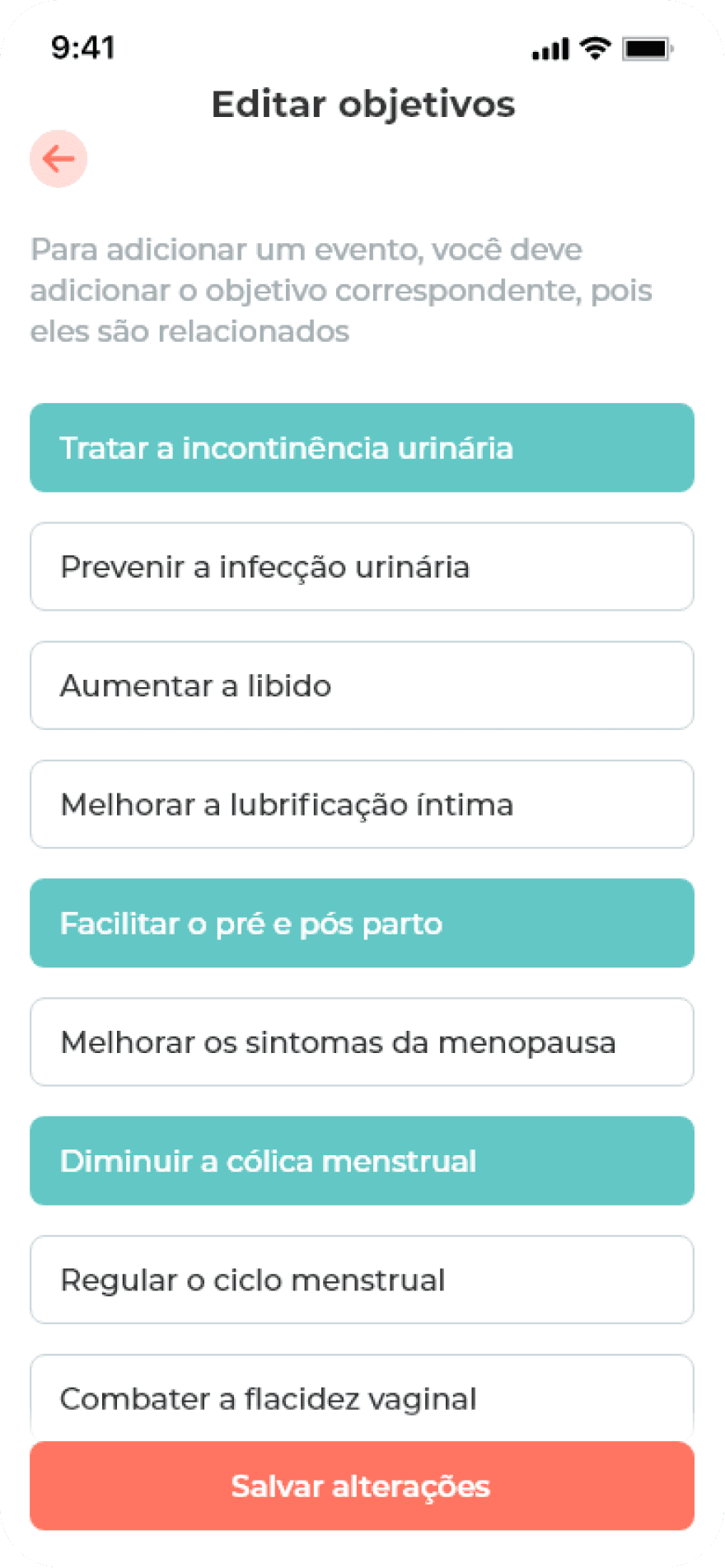The width and height of the screenshot is (725, 1568).
Task: Pick Melhorar os sintomas da menopausa
Action: (x=362, y=1042)
